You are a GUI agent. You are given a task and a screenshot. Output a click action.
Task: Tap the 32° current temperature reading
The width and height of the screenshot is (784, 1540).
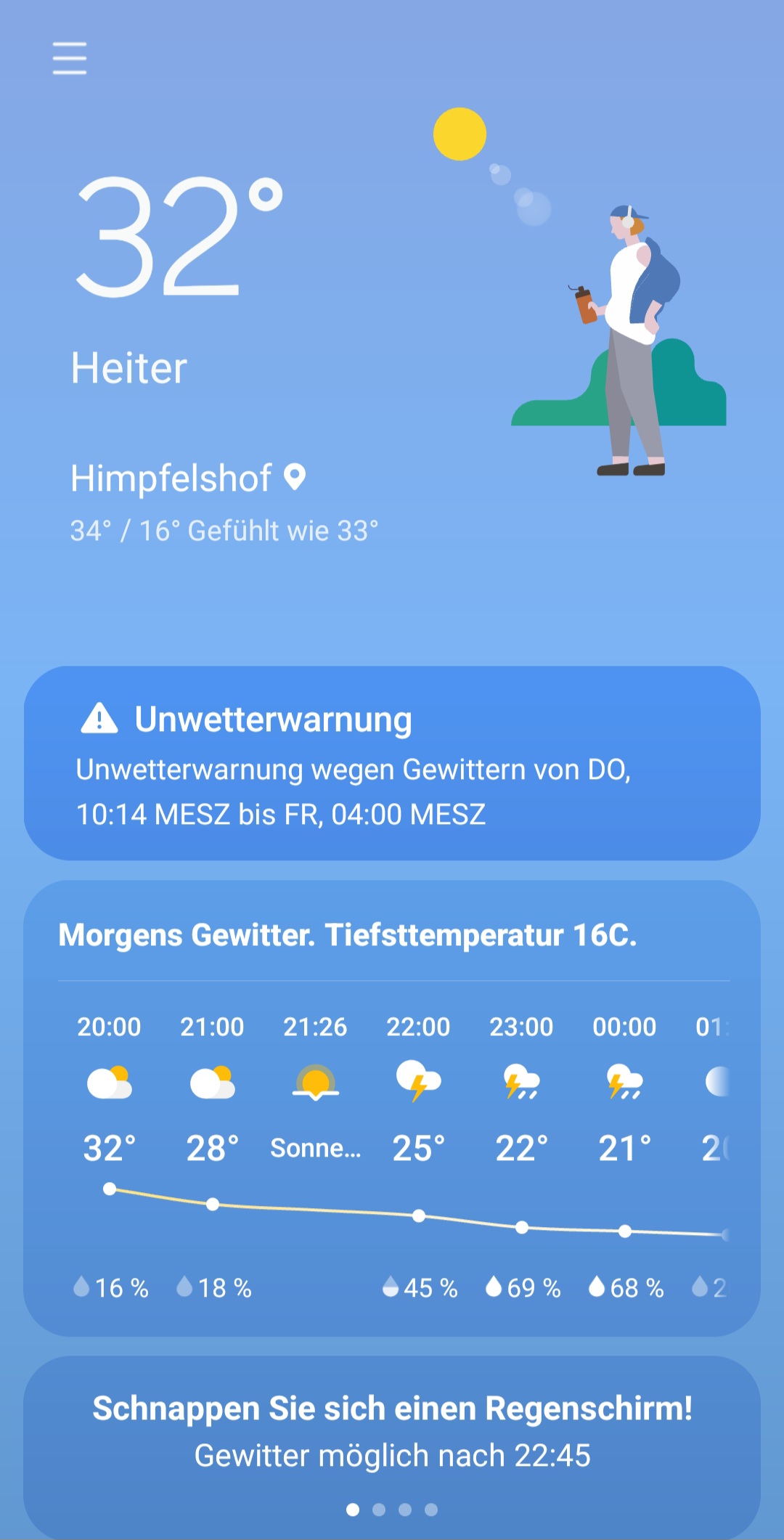click(x=178, y=238)
